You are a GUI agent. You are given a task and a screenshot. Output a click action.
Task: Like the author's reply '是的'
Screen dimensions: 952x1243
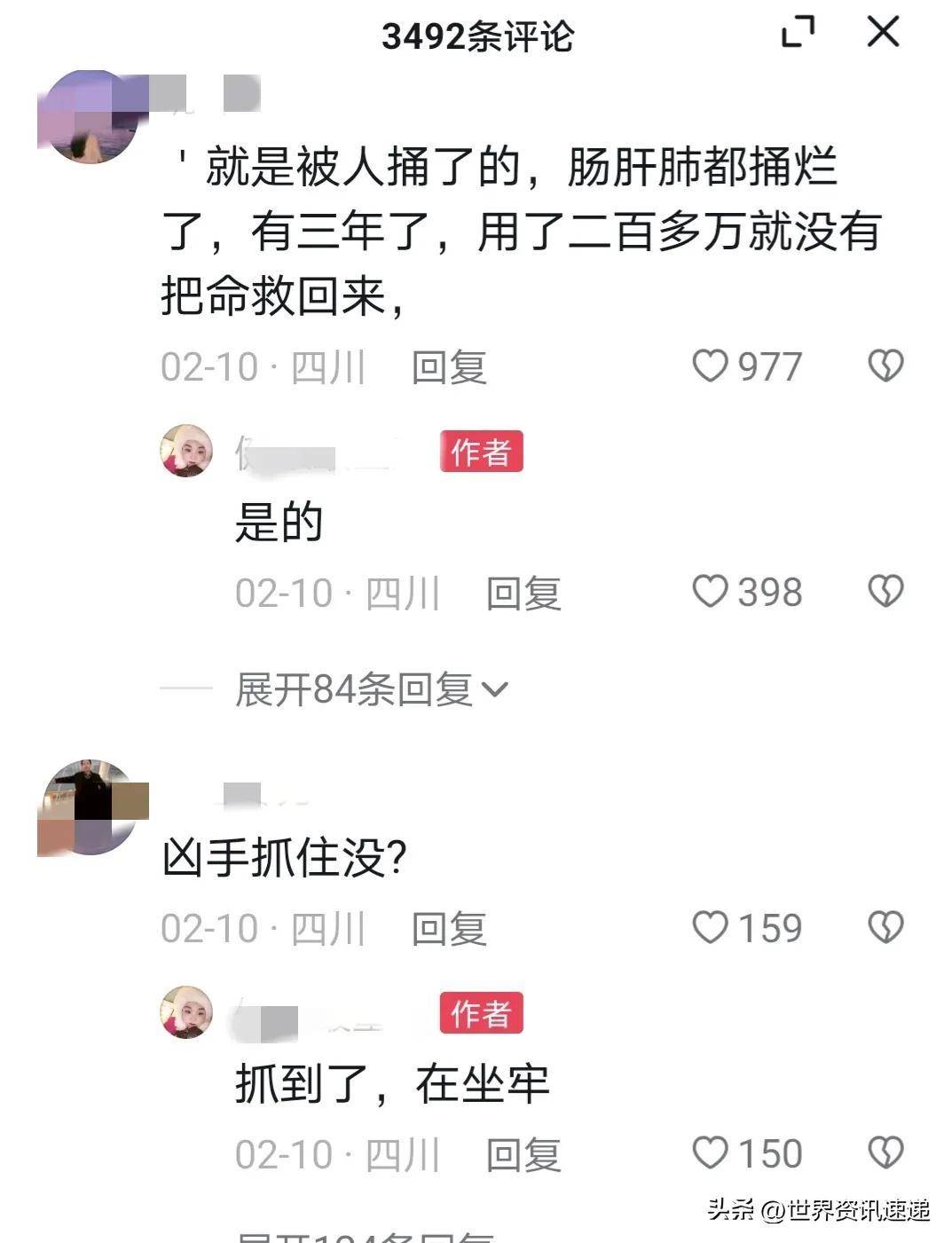pyautogui.click(x=710, y=592)
